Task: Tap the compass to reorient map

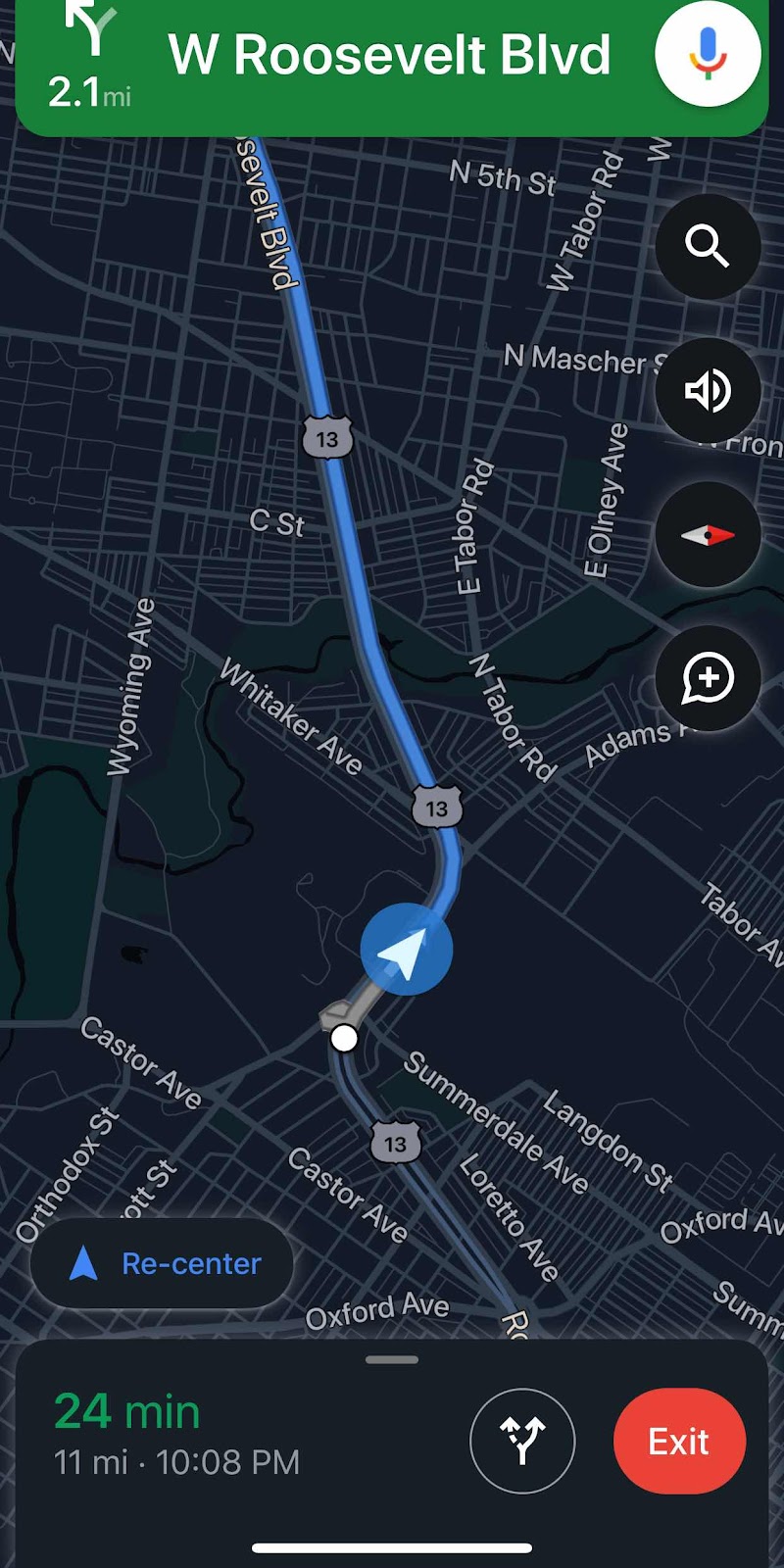Action: pyautogui.click(x=708, y=534)
